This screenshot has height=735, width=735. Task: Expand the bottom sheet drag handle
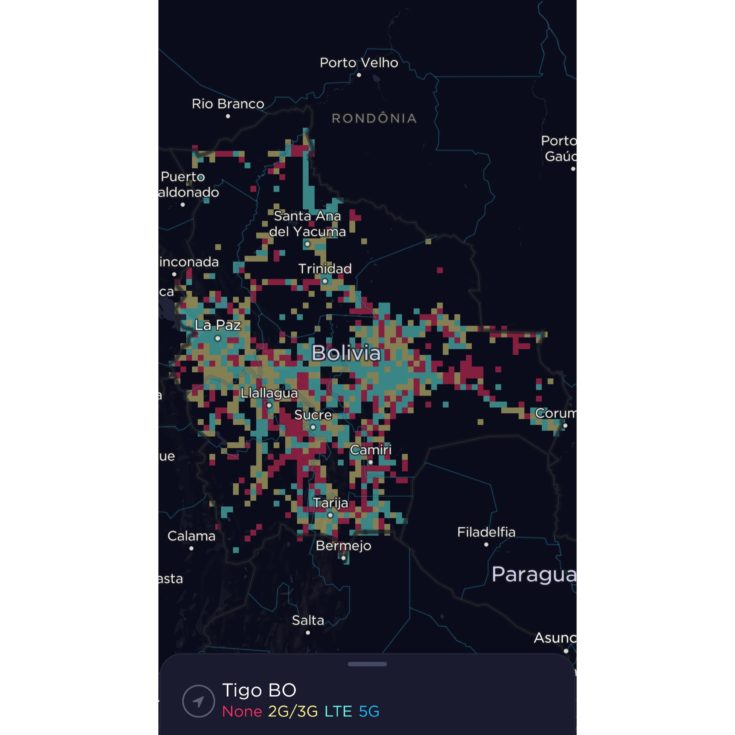(x=367, y=664)
